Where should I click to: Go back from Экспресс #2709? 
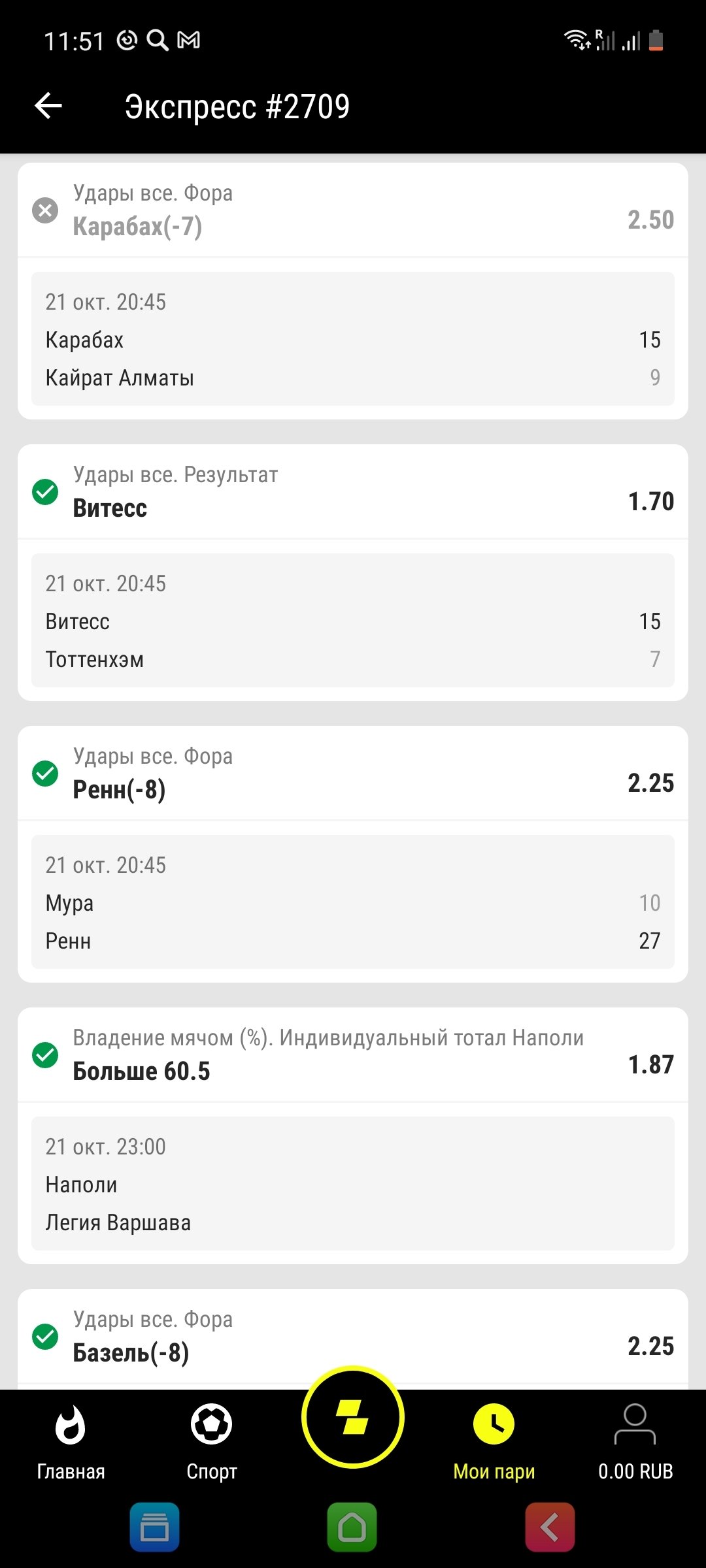click(x=48, y=106)
